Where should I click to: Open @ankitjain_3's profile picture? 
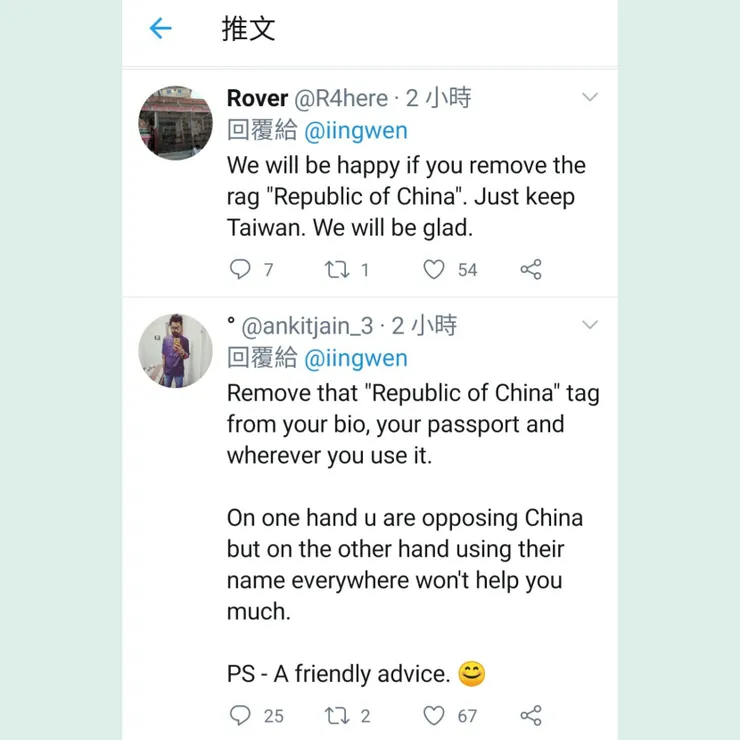175,350
